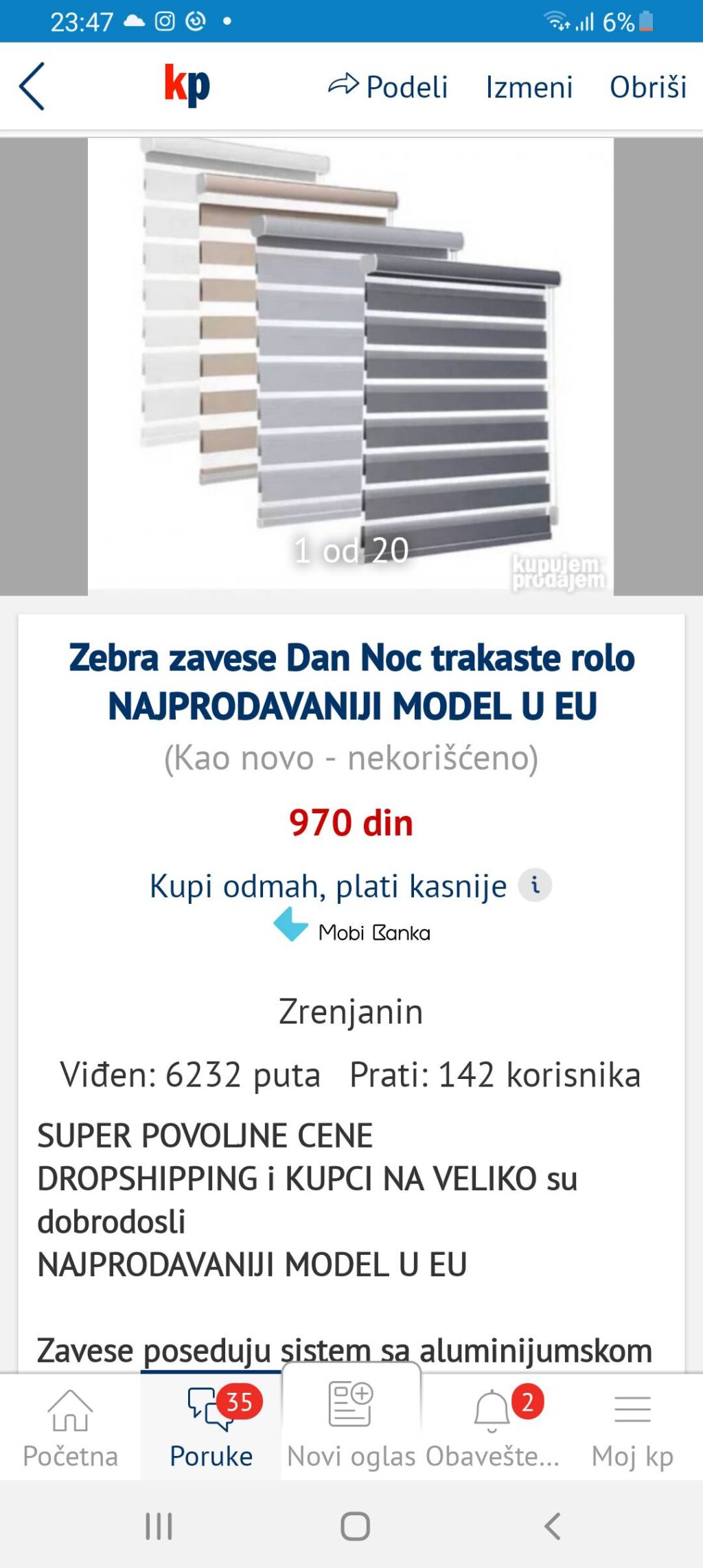Tap the kp logo in the header
The height and width of the screenshot is (1568, 703).
pos(187,86)
